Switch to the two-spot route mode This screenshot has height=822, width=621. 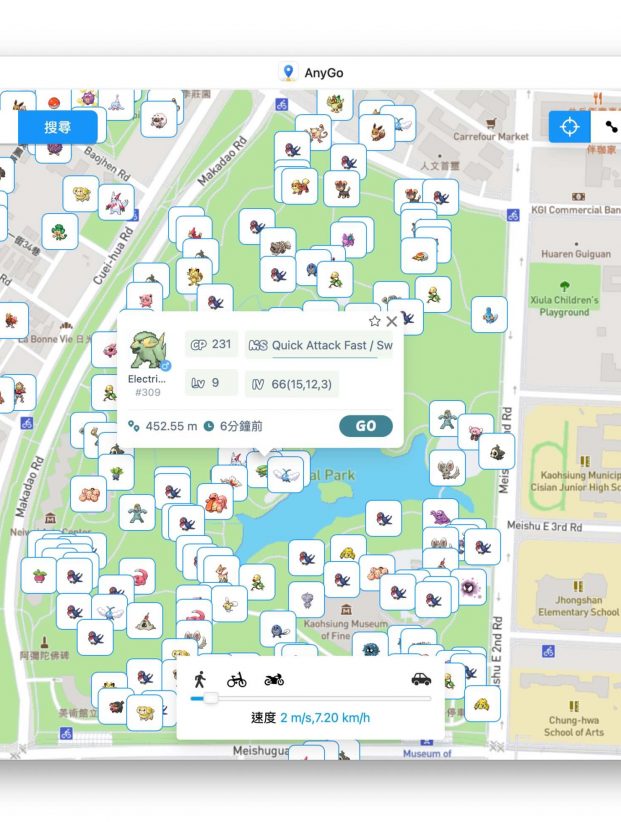[x=608, y=128]
